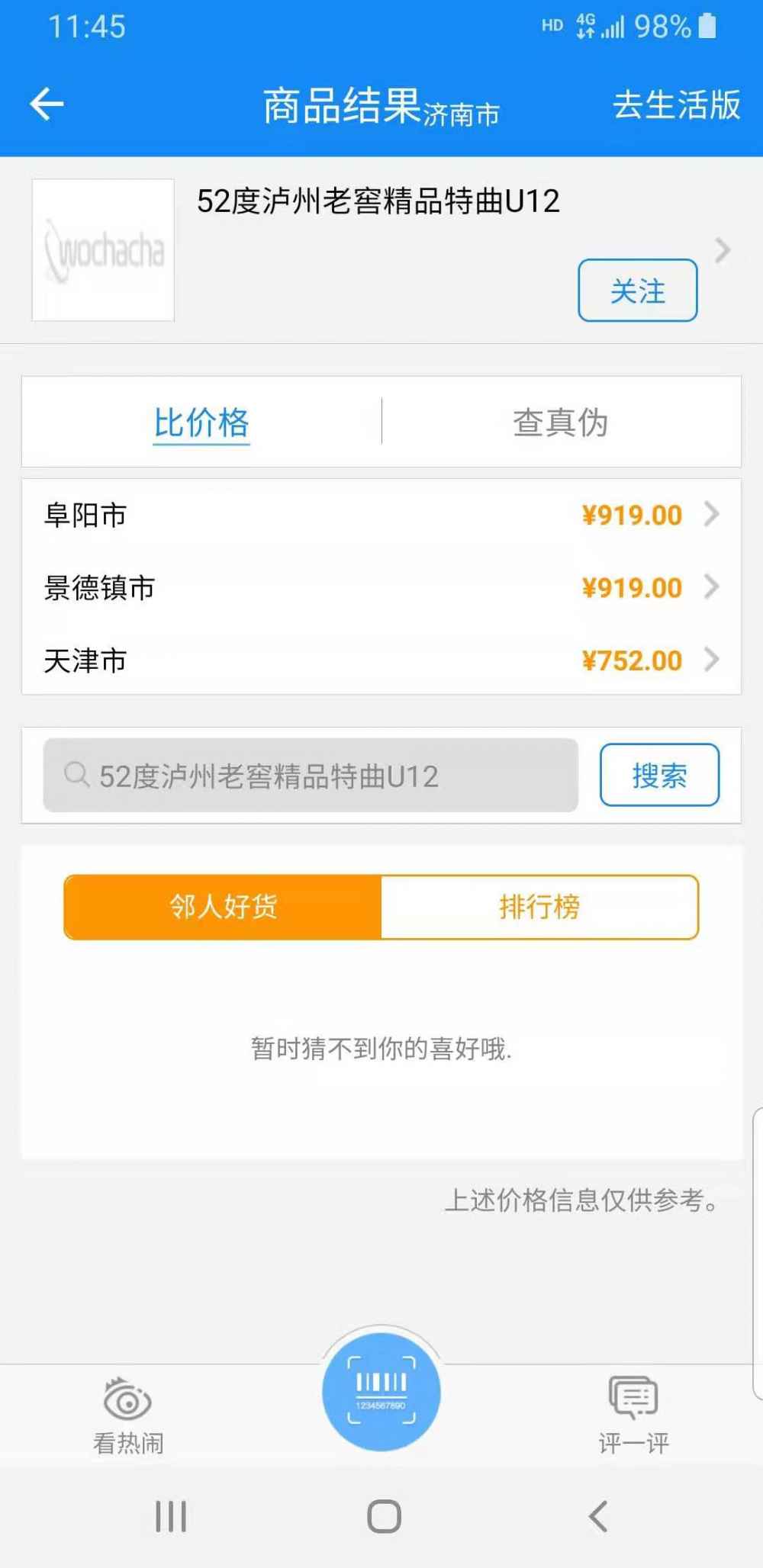Open the 阜阳市 price row
Image resolution: width=763 pixels, height=1568 pixels.
point(381,515)
